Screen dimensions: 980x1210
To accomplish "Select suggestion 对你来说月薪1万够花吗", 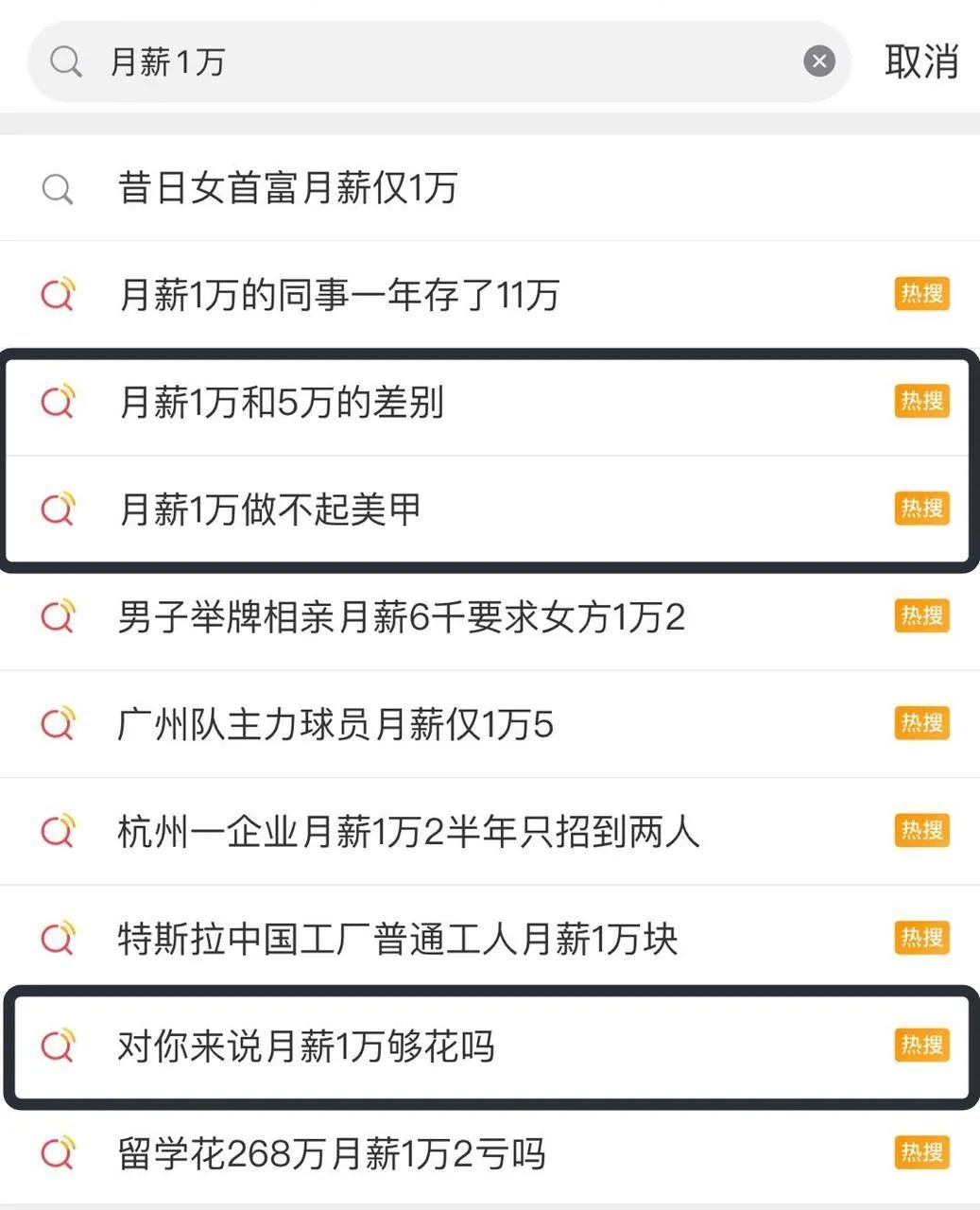I will click(306, 1047).
